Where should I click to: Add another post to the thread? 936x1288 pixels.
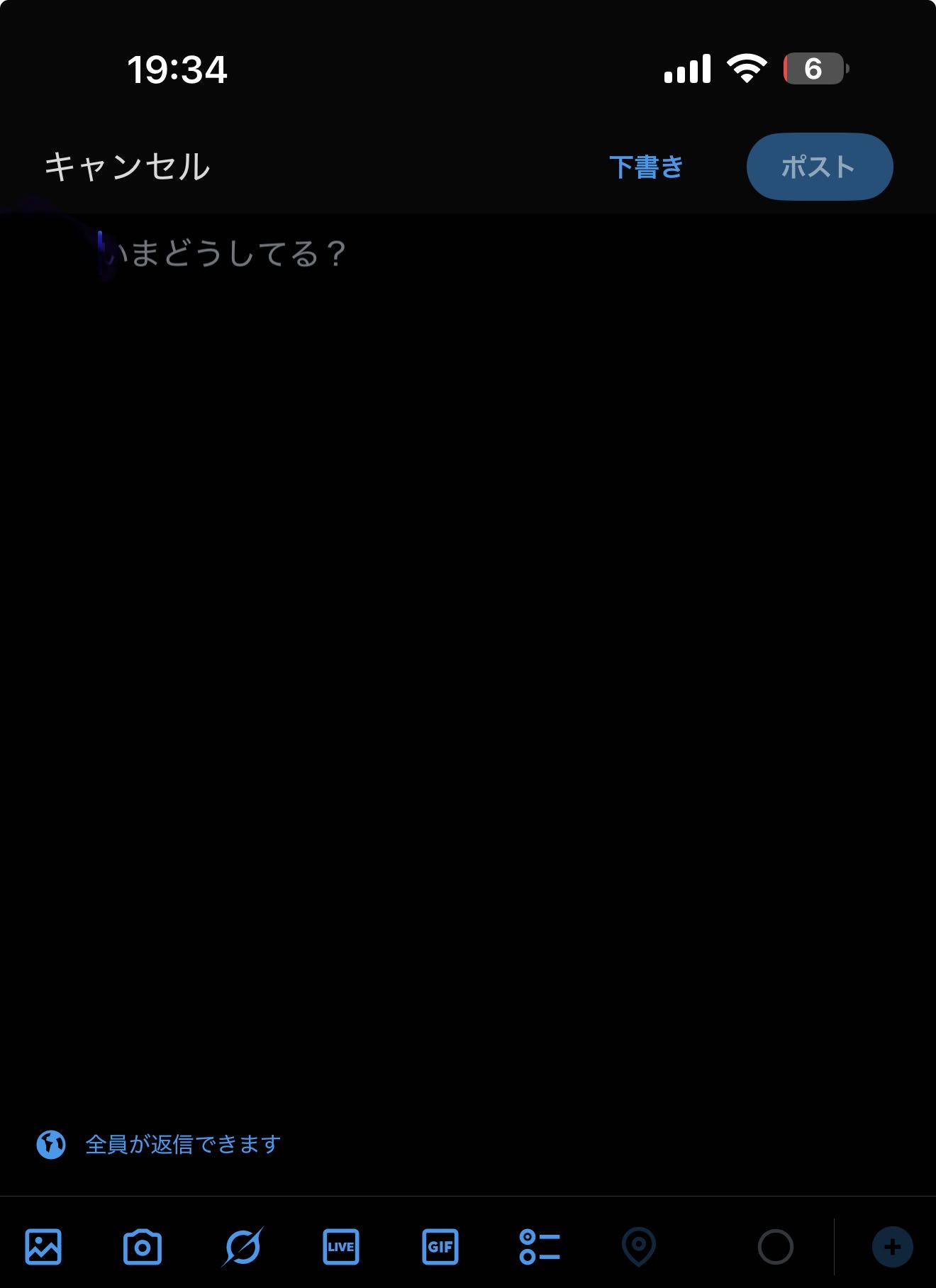892,1246
